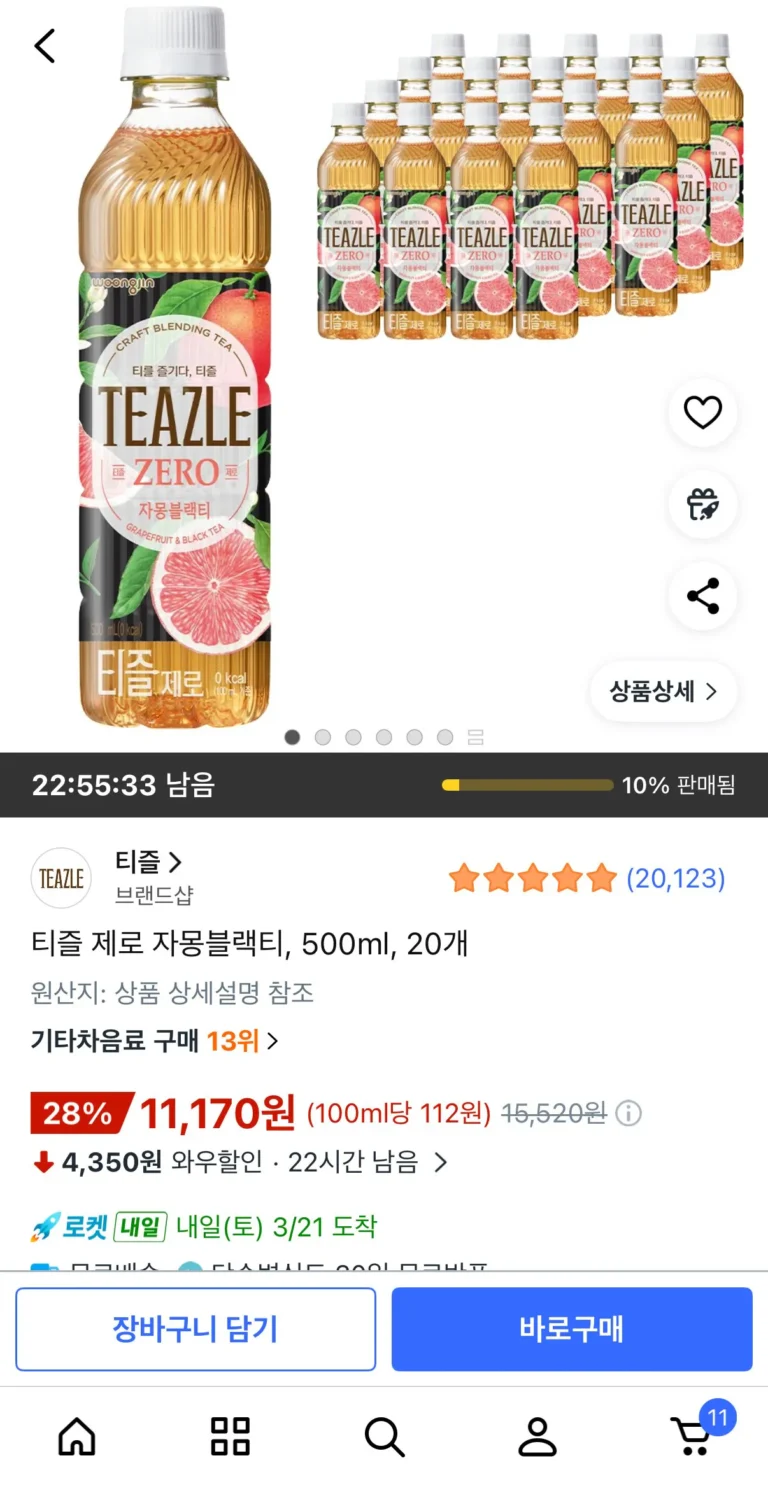
Task: Open 기타차음료 구매 13위 ranking
Action: pos(154,1041)
